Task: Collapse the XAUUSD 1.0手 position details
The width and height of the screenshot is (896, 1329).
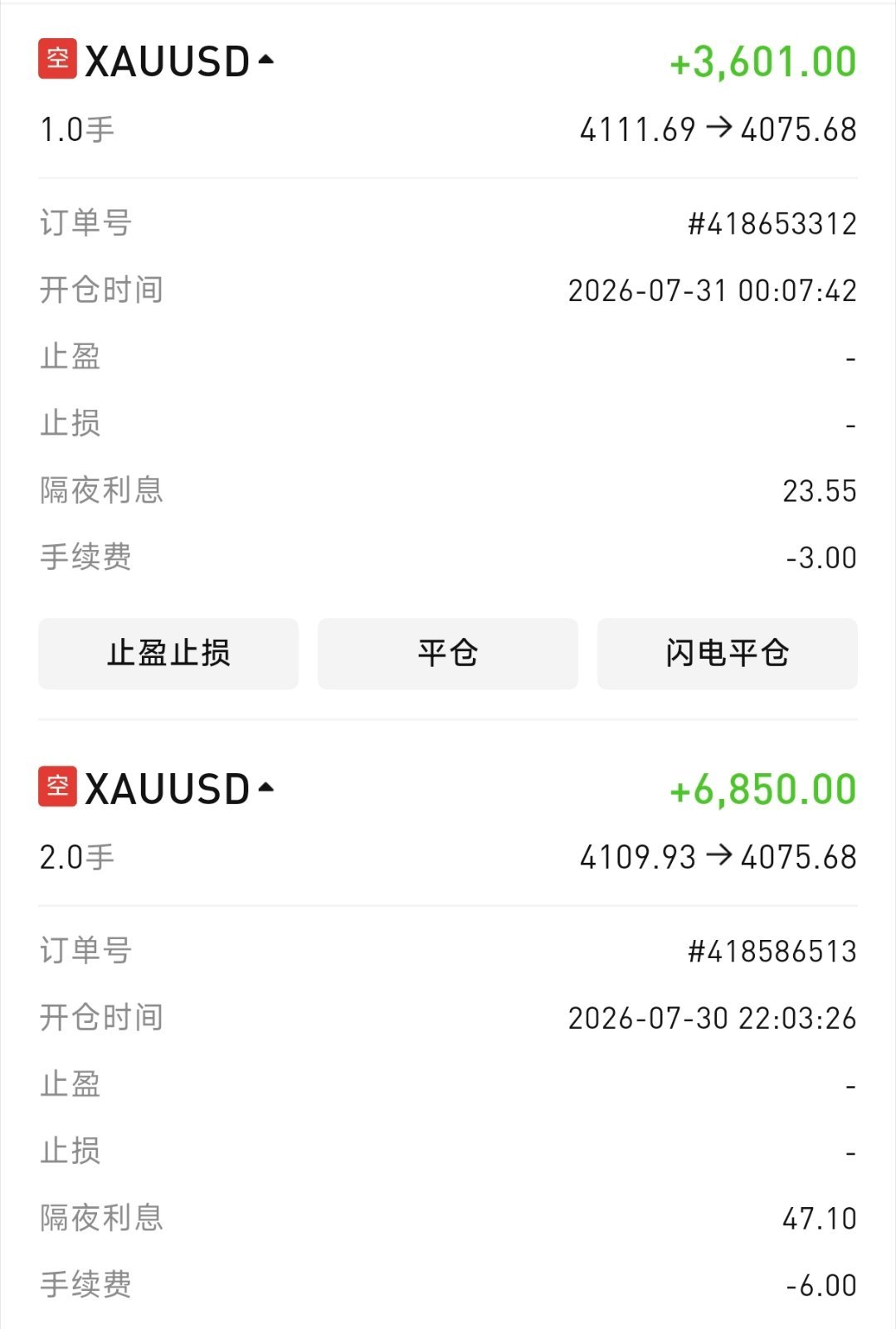Action: [x=265, y=60]
